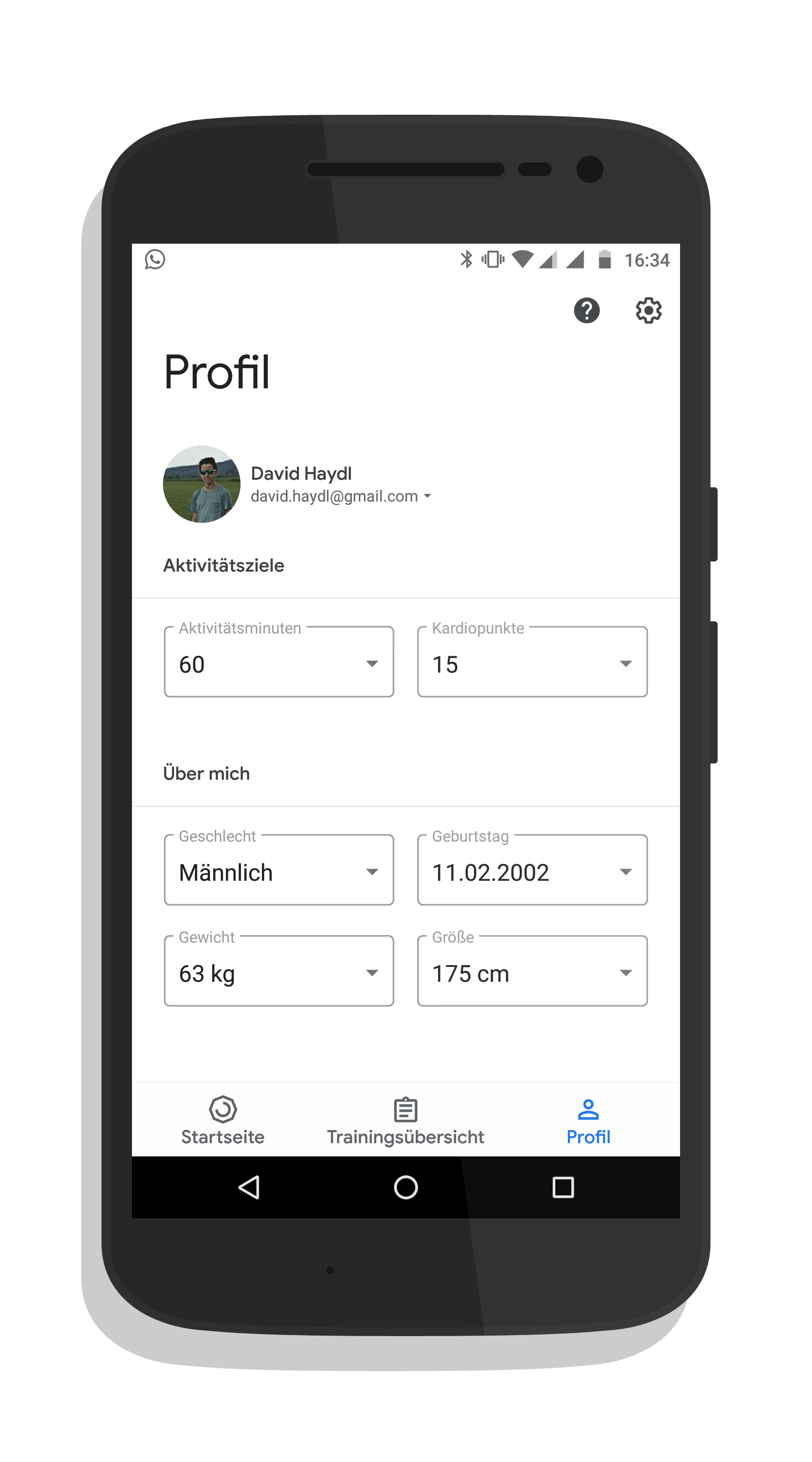The width and height of the screenshot is (812, 1462).
Task: Switch to the Startseite tab
Action: click(x=223, y=1120)
